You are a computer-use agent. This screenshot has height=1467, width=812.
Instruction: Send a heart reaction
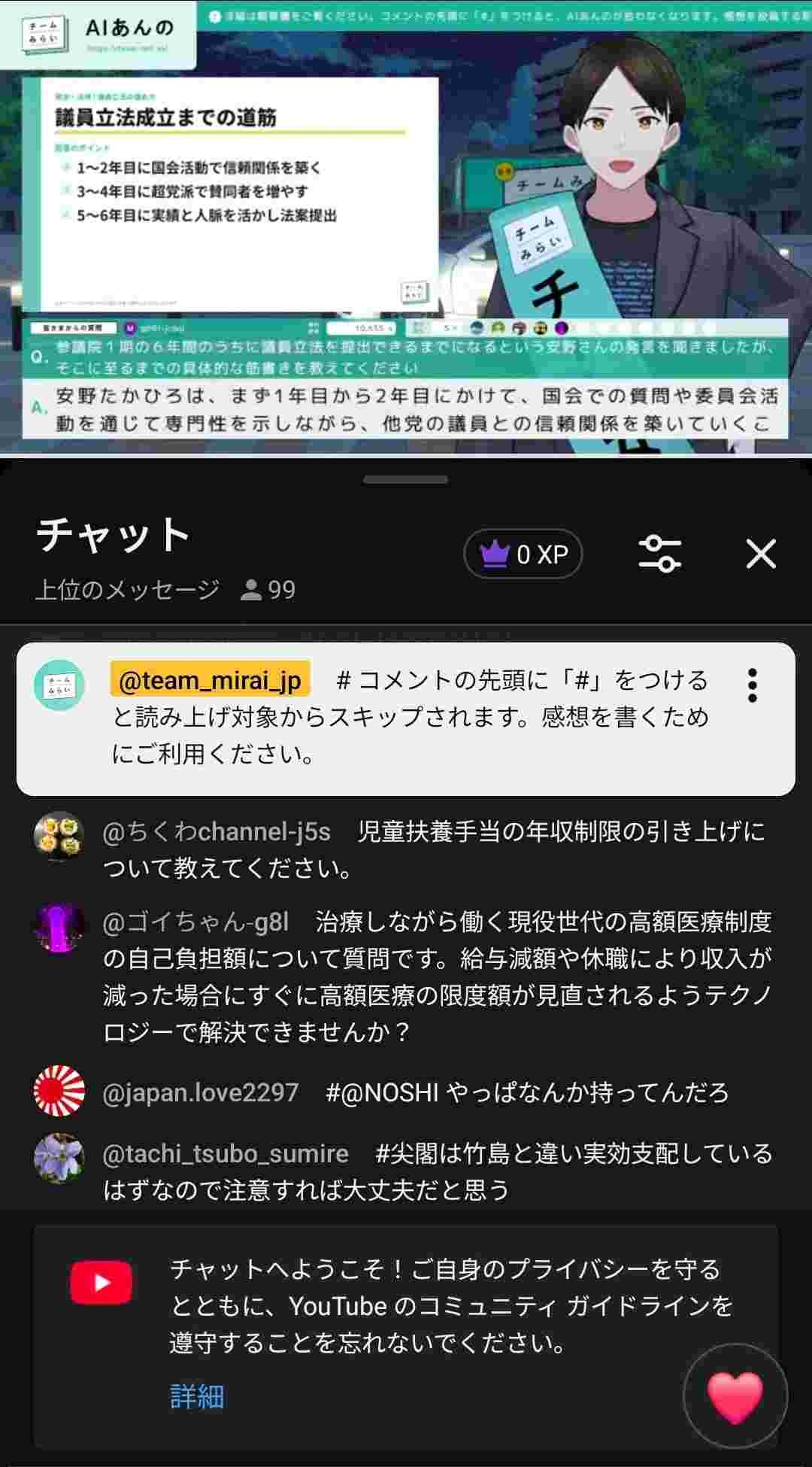click(735, 1396)
